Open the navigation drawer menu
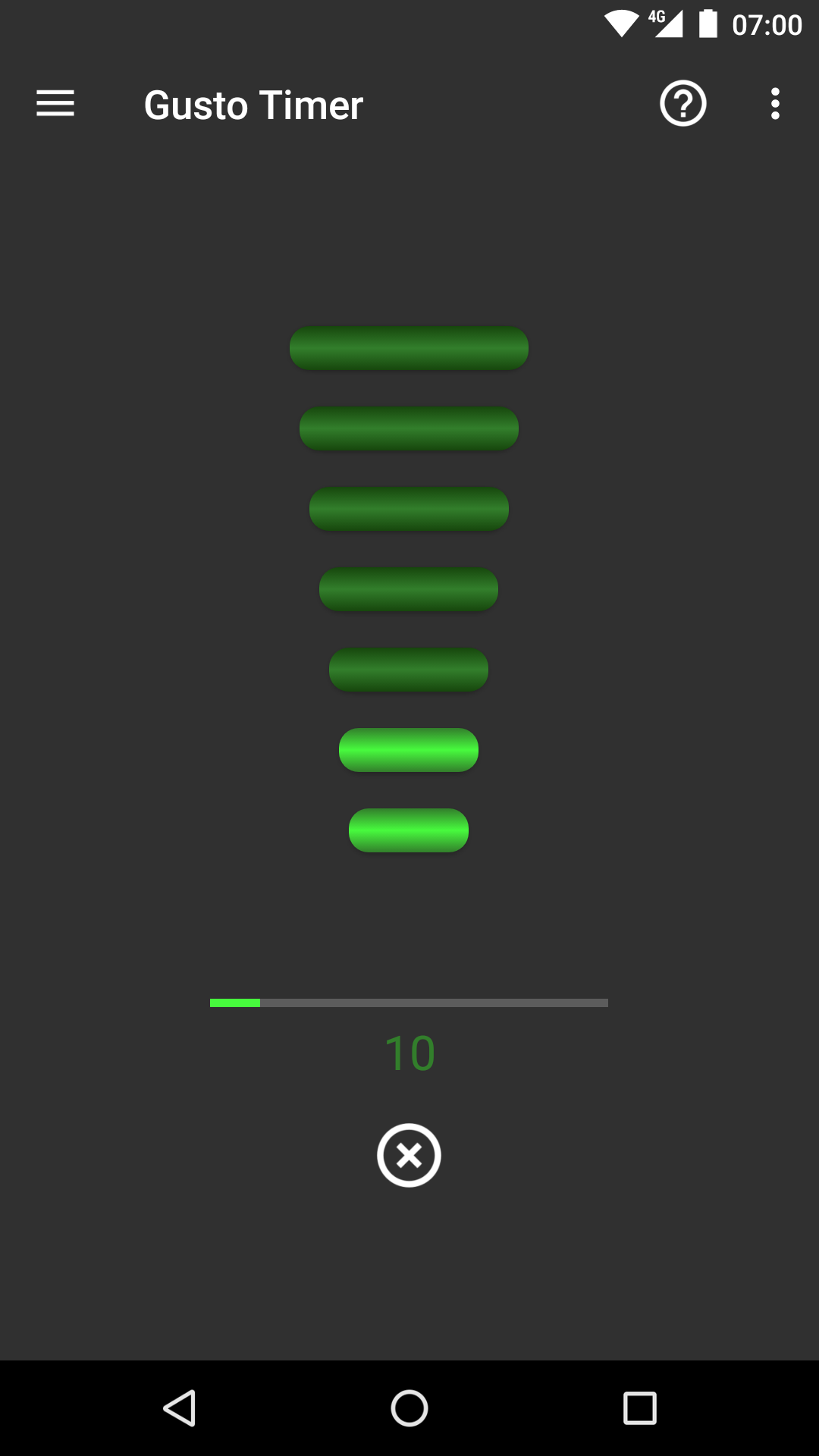 [x=55, y=104]
